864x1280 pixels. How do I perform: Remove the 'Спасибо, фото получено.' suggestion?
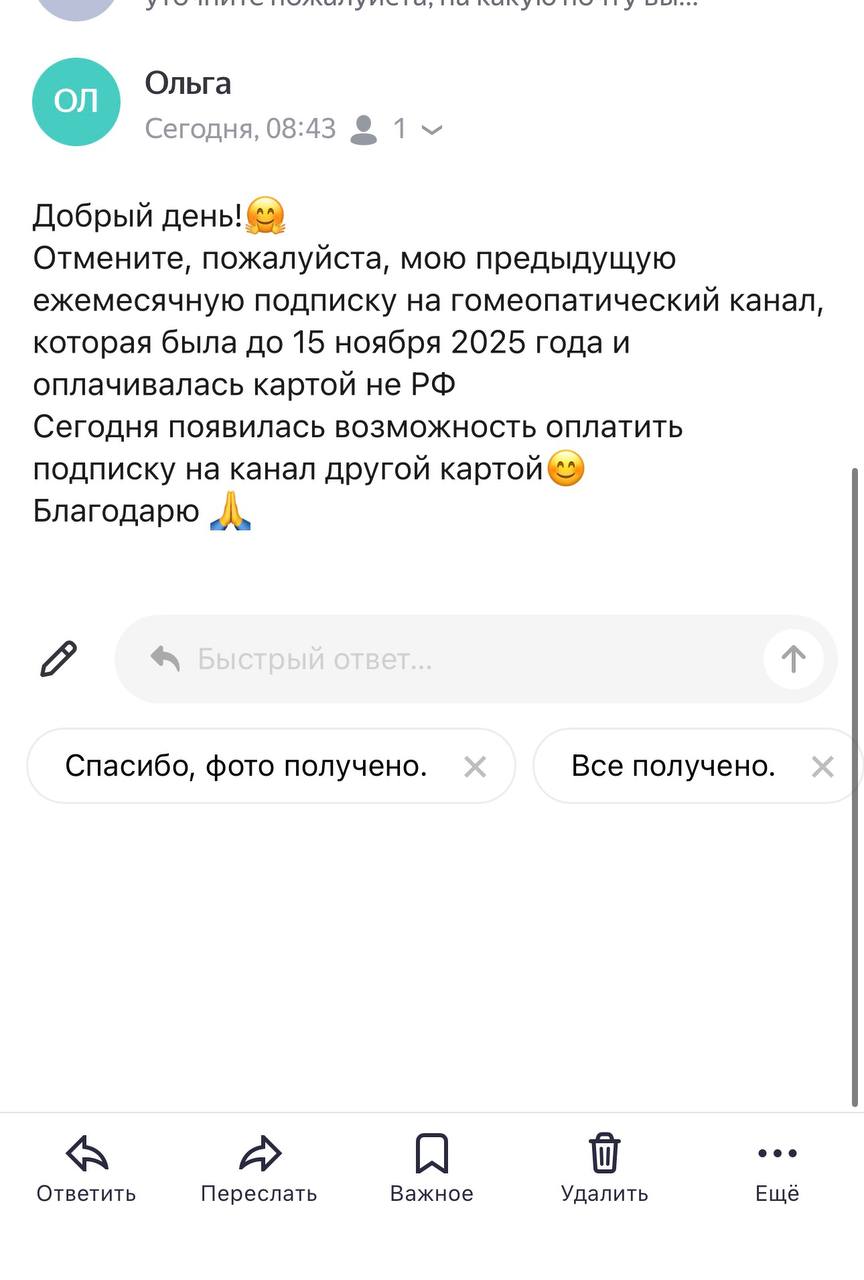pos(475,767)
